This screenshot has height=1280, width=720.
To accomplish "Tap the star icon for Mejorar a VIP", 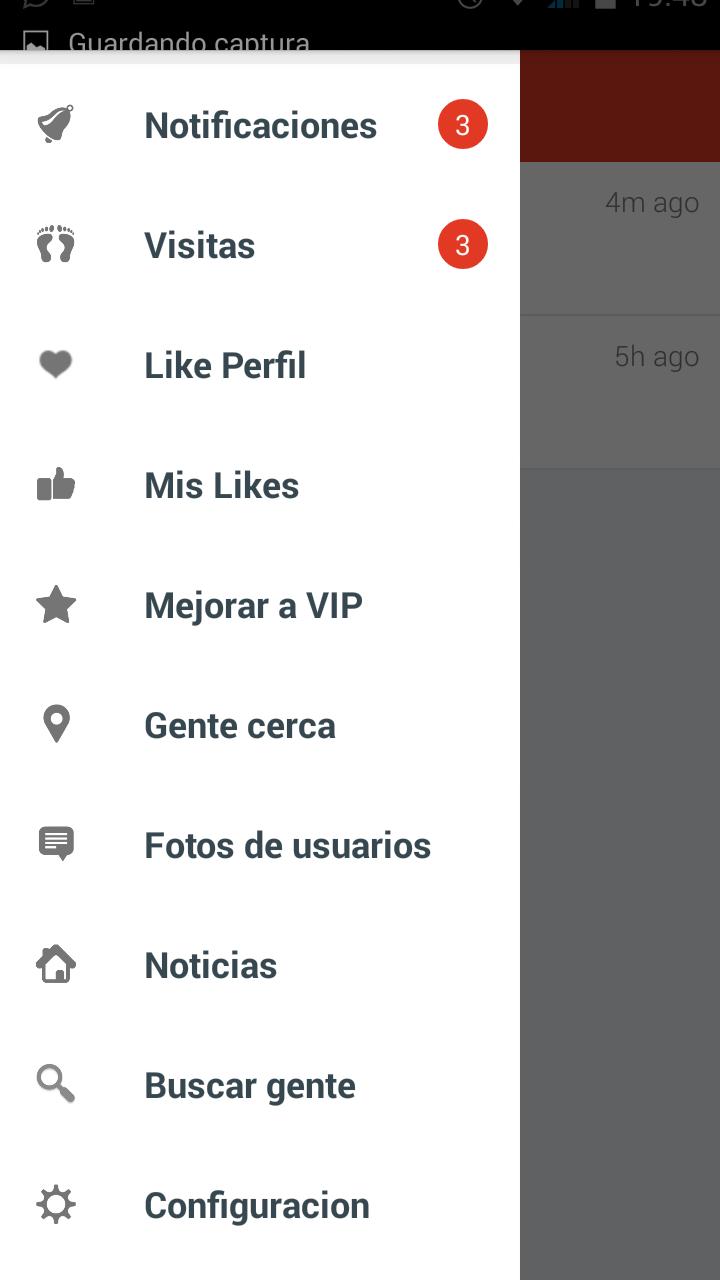I will pyautogui.click(x=55, y=604).
